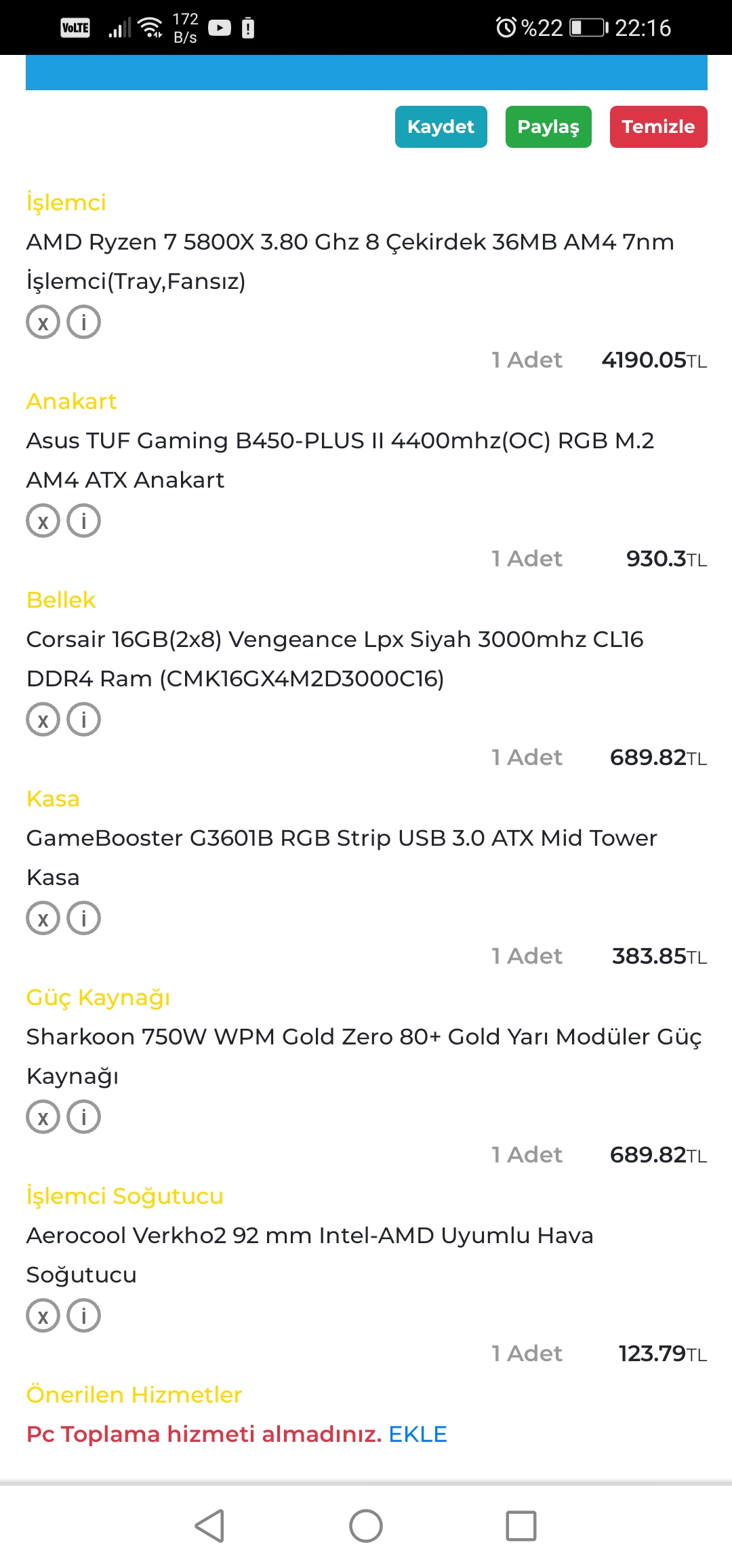Show info for AMD Ryzen 7 5800X
Viewport: 732px width, 1568px height.
tap(83, 322)
